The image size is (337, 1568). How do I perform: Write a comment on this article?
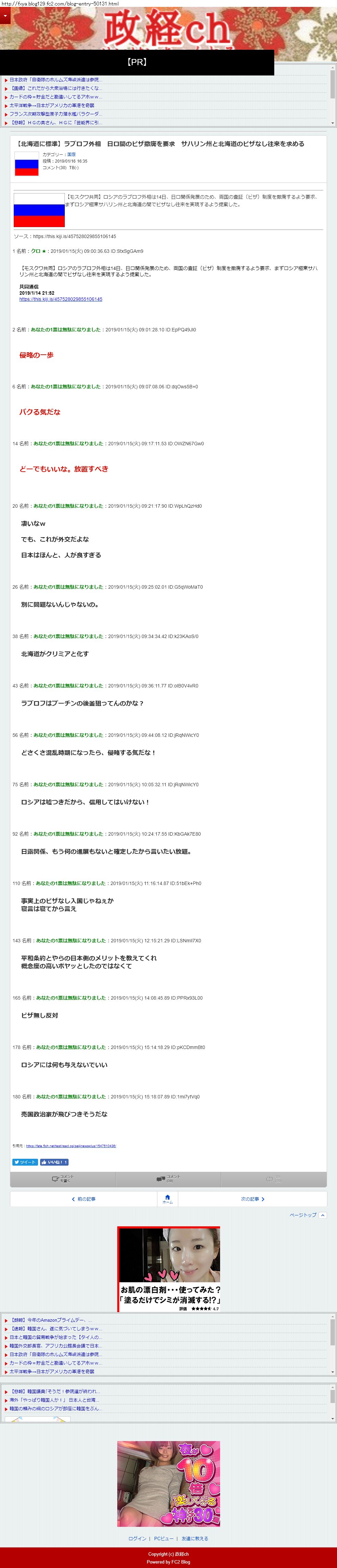(x=63, y=1179)
